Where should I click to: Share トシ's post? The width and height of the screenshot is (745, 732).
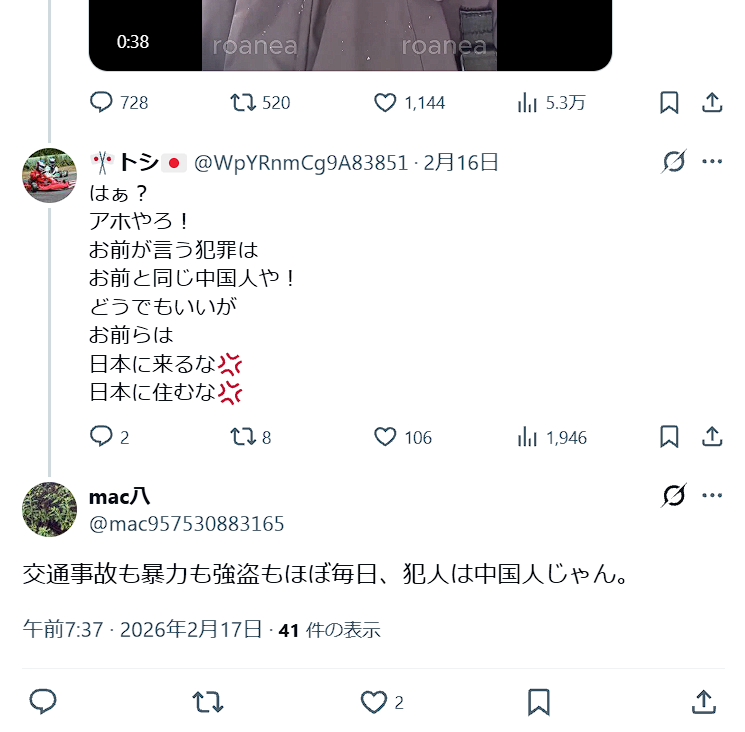click(712, 436)
